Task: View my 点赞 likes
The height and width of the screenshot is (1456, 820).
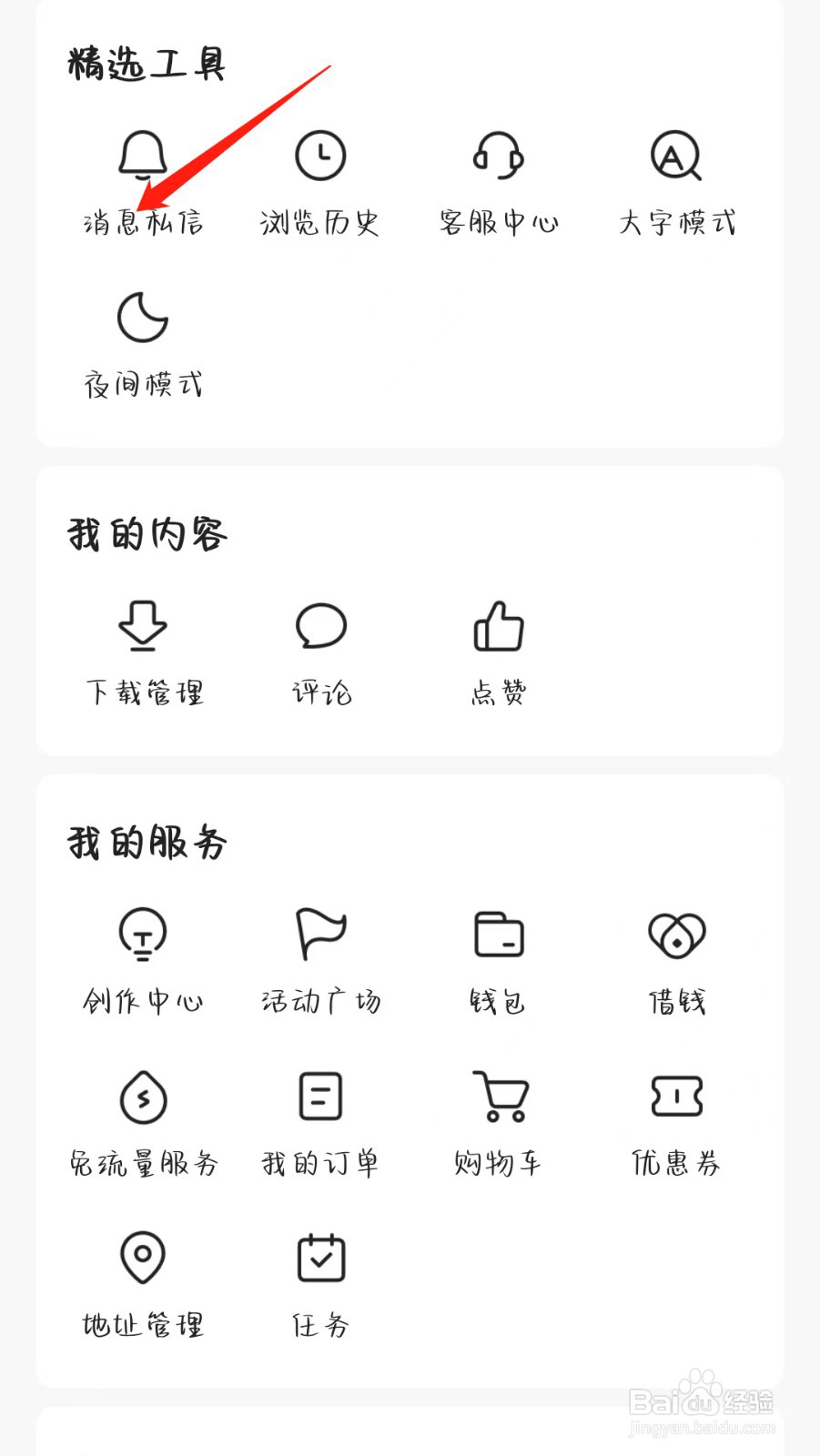Action: (x=499, y=652)
